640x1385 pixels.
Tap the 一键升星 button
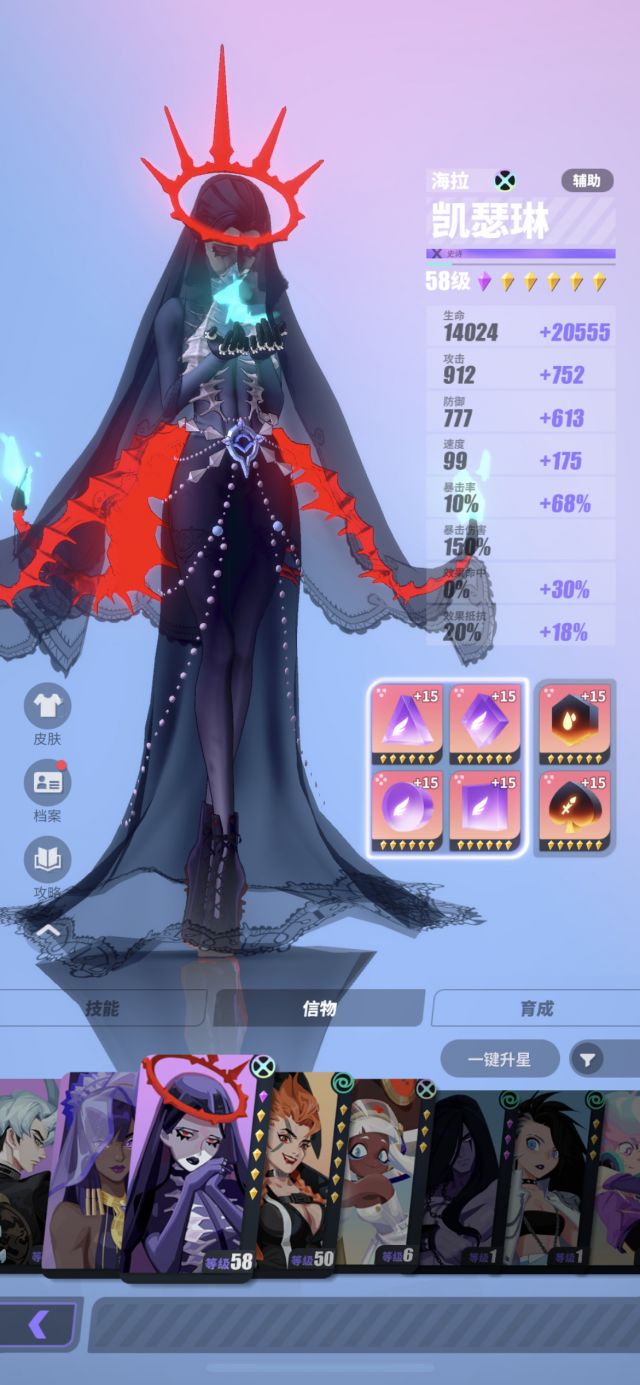tap(500, 1058)
